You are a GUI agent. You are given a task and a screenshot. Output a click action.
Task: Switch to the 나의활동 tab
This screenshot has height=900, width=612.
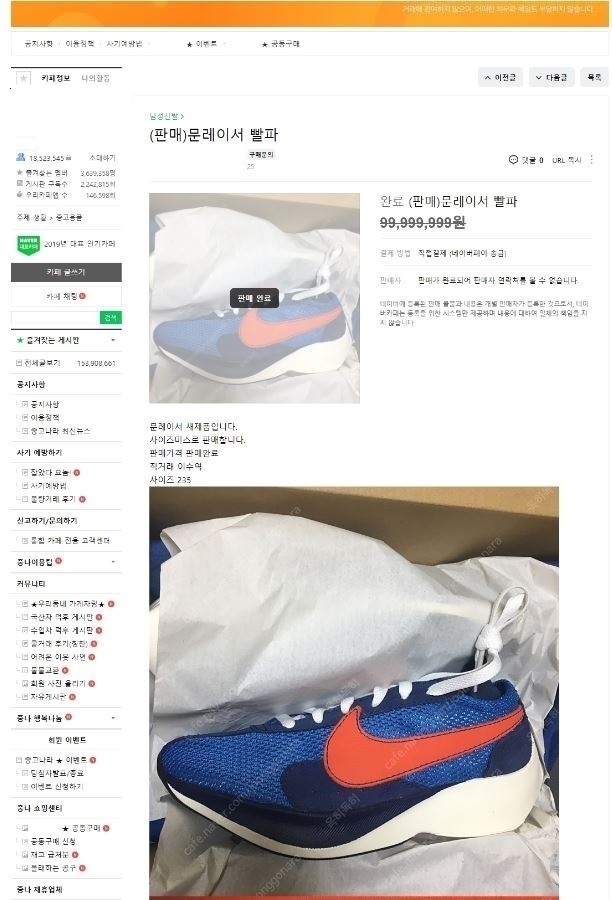point(96,77)
